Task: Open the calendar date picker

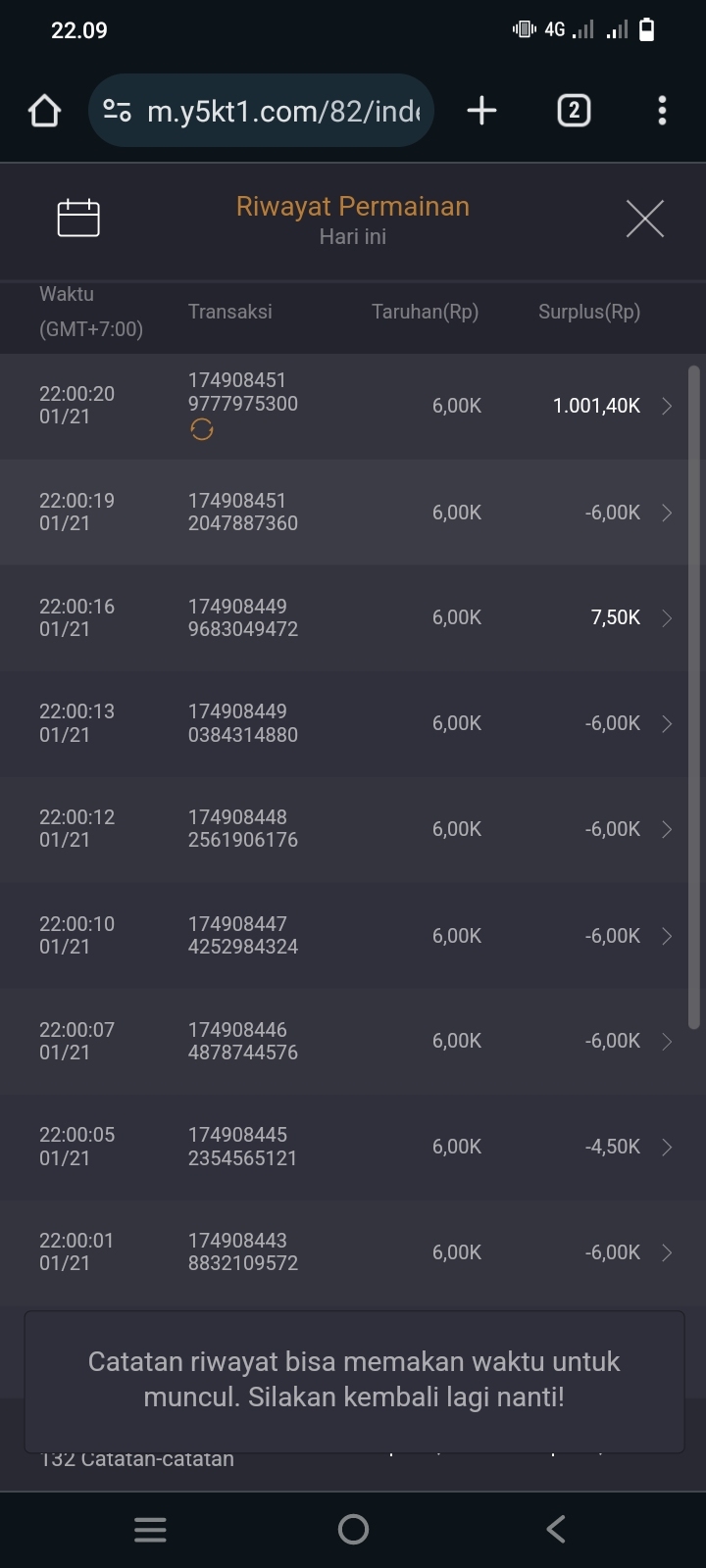Action: pos(78,218)
